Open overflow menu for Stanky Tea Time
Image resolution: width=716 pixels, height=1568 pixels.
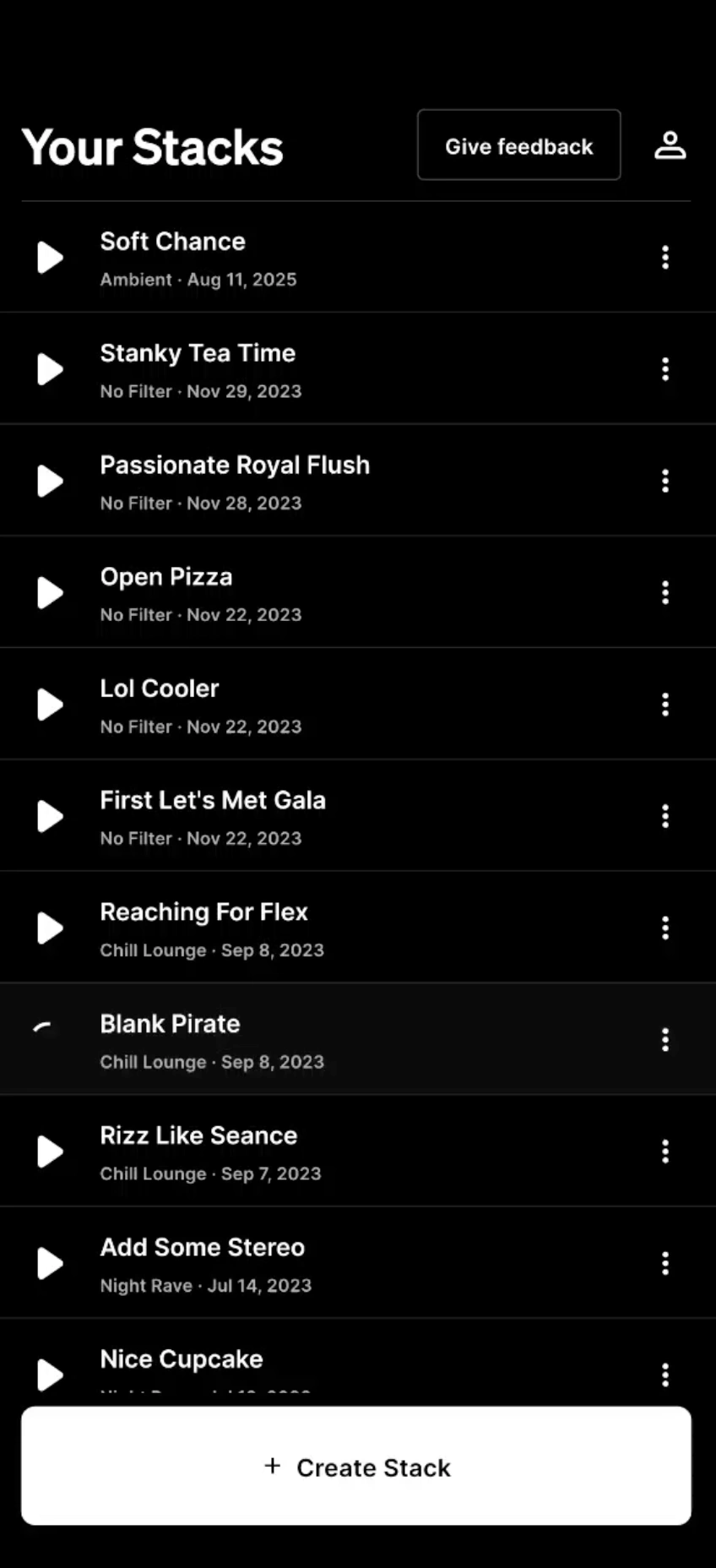(x=665, y=369)
